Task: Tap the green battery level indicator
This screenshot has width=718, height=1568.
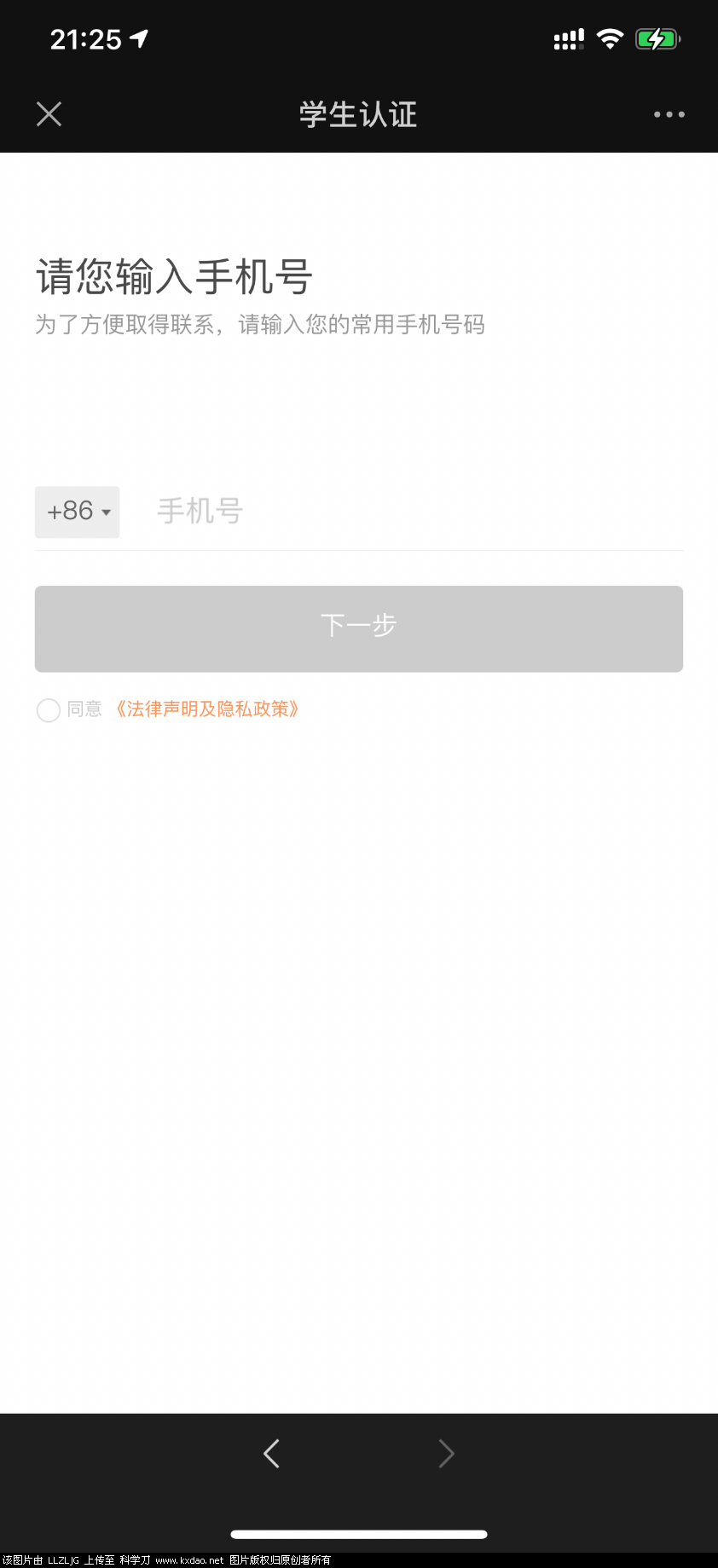Action: [657, 38]
